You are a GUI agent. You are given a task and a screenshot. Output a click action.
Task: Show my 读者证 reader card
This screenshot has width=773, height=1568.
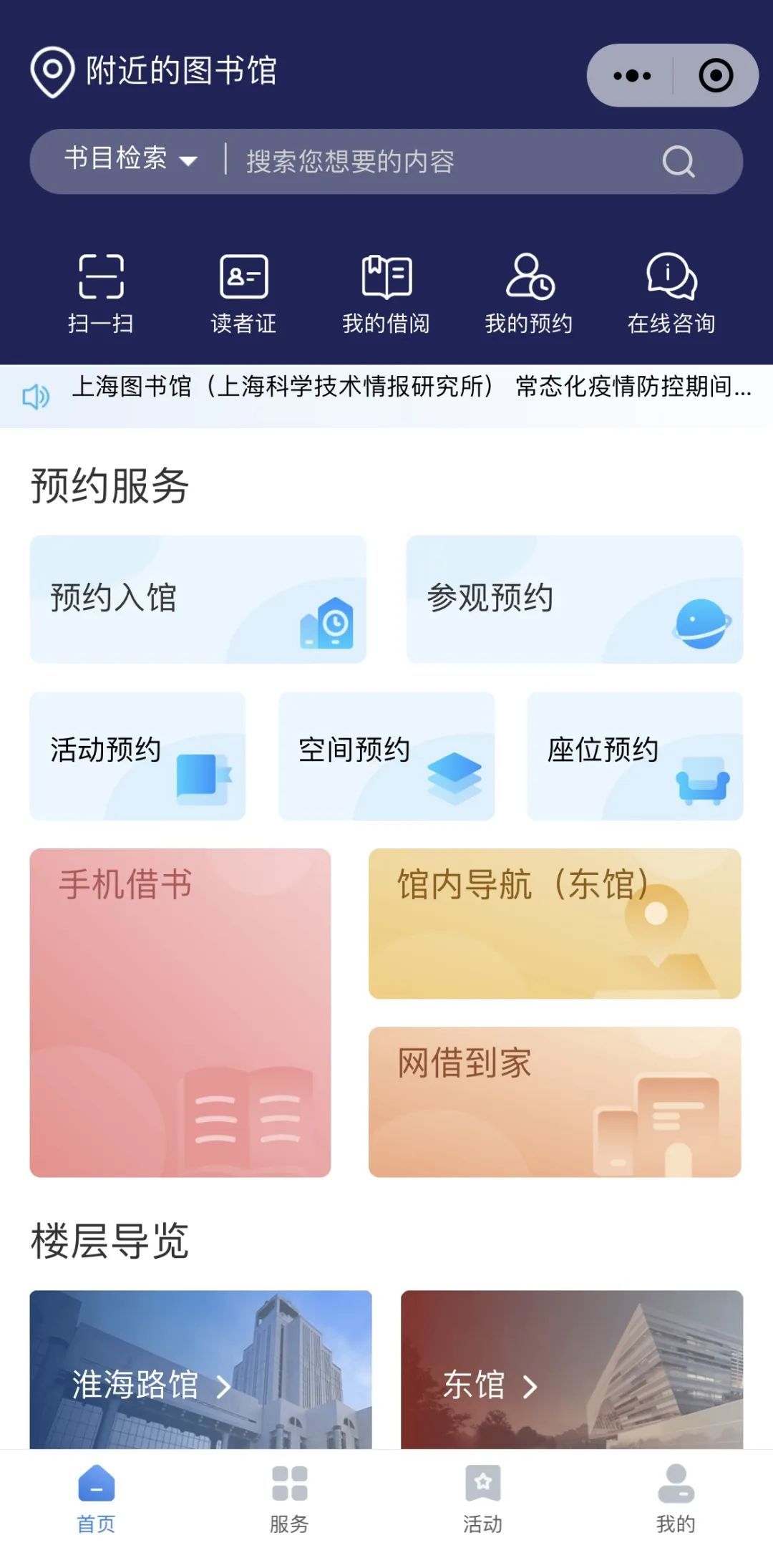(x=243, y=294)
